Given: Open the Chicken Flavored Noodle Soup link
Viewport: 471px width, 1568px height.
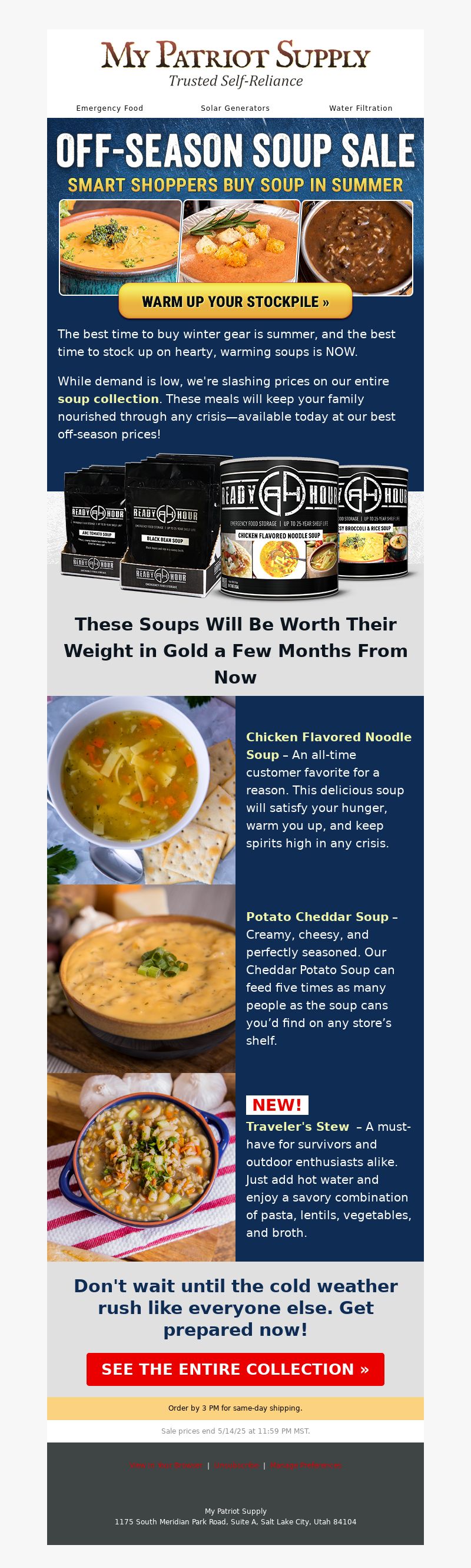Looking at the screenshot, I should [328, 737].
